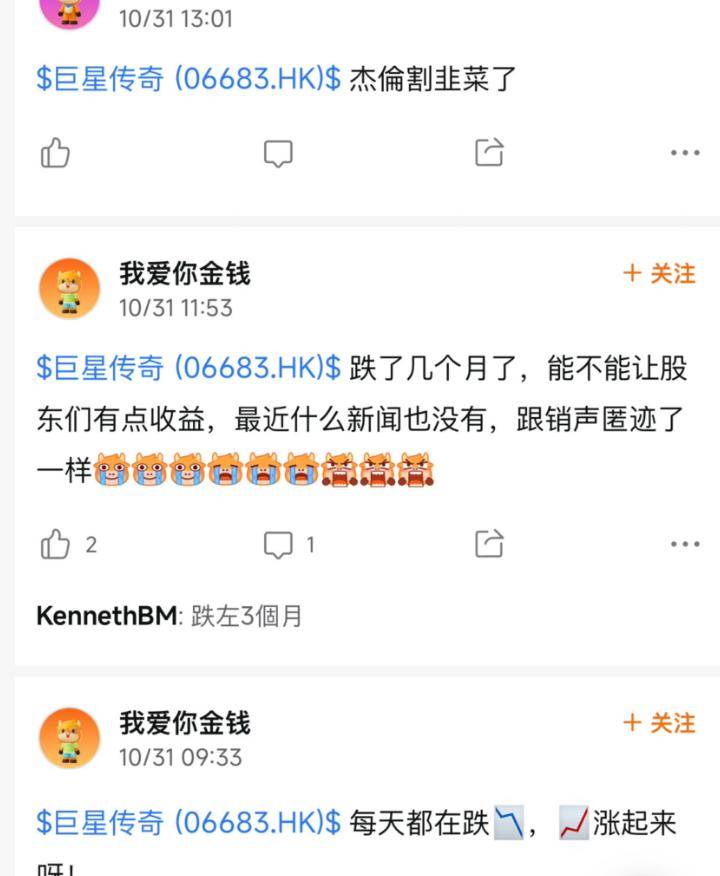Viewport: 720px width, 876px height.
Task: Open 我爱你金钱 avatar on 11:53 post
Action: pos(69,289)
